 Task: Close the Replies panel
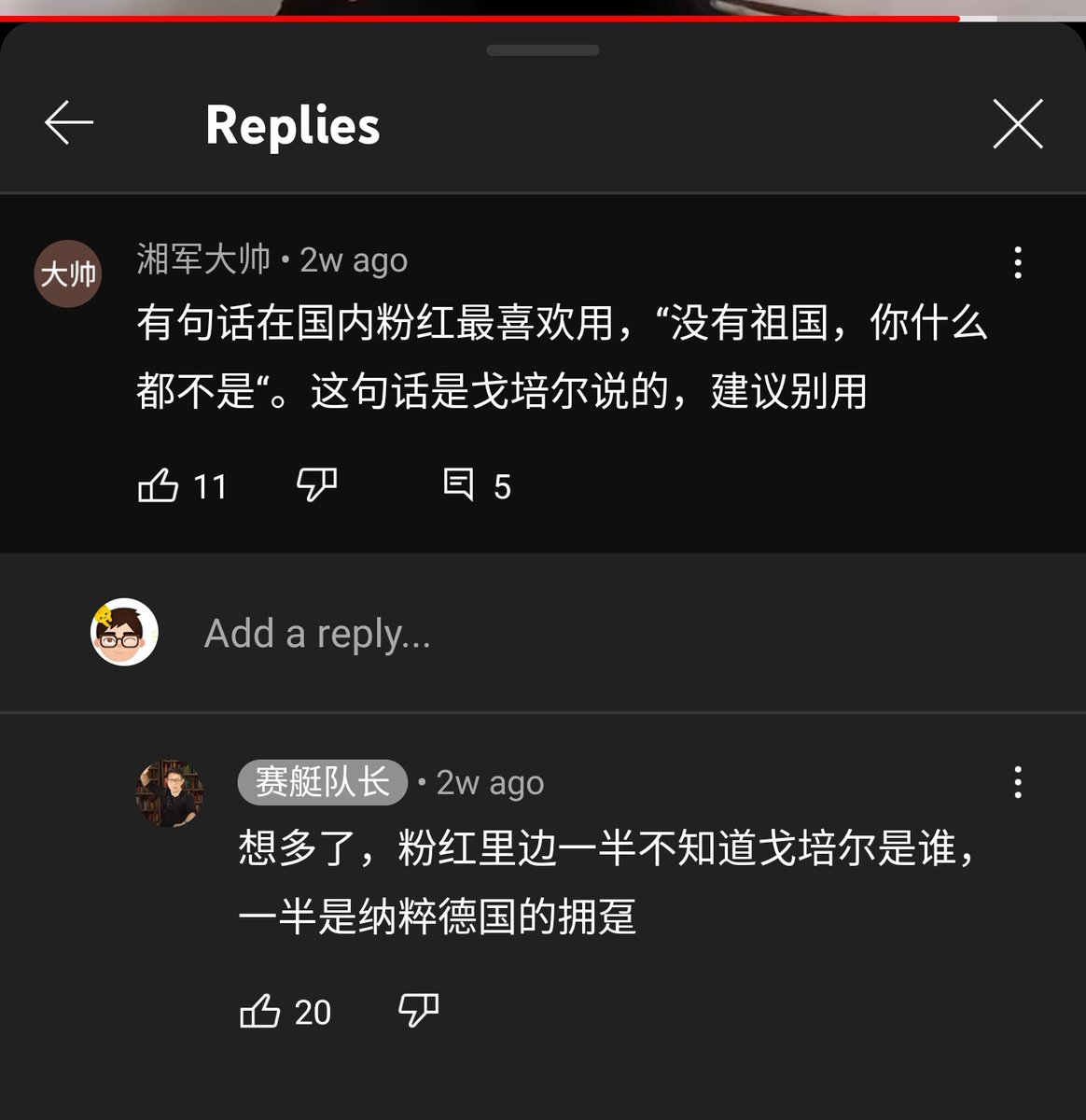1017,124
